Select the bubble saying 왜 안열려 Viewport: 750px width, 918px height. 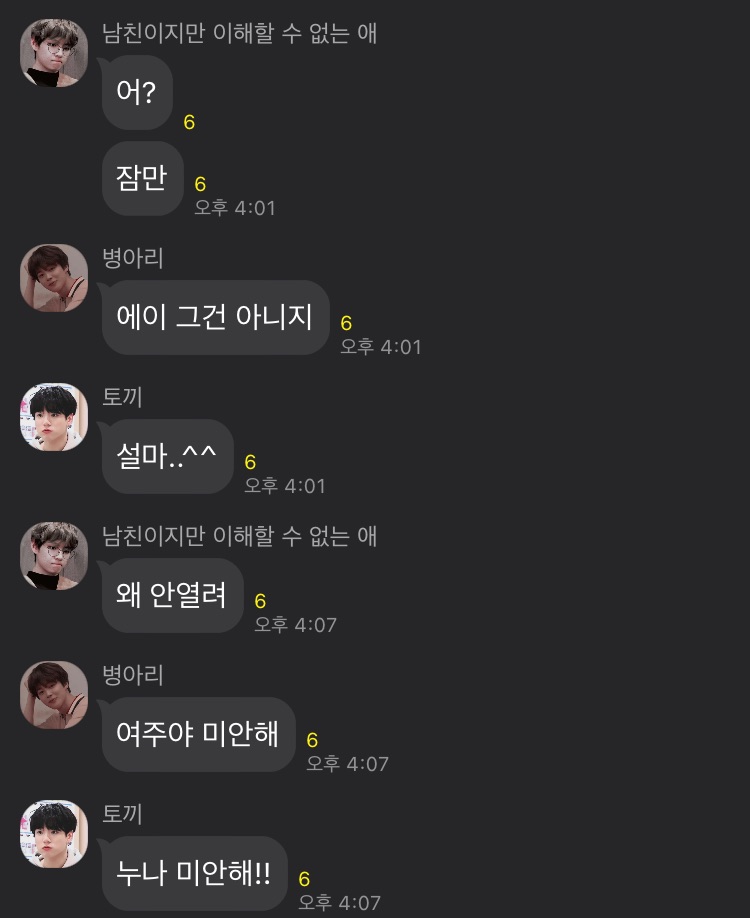pyautogui.click(x=172, y=596)
